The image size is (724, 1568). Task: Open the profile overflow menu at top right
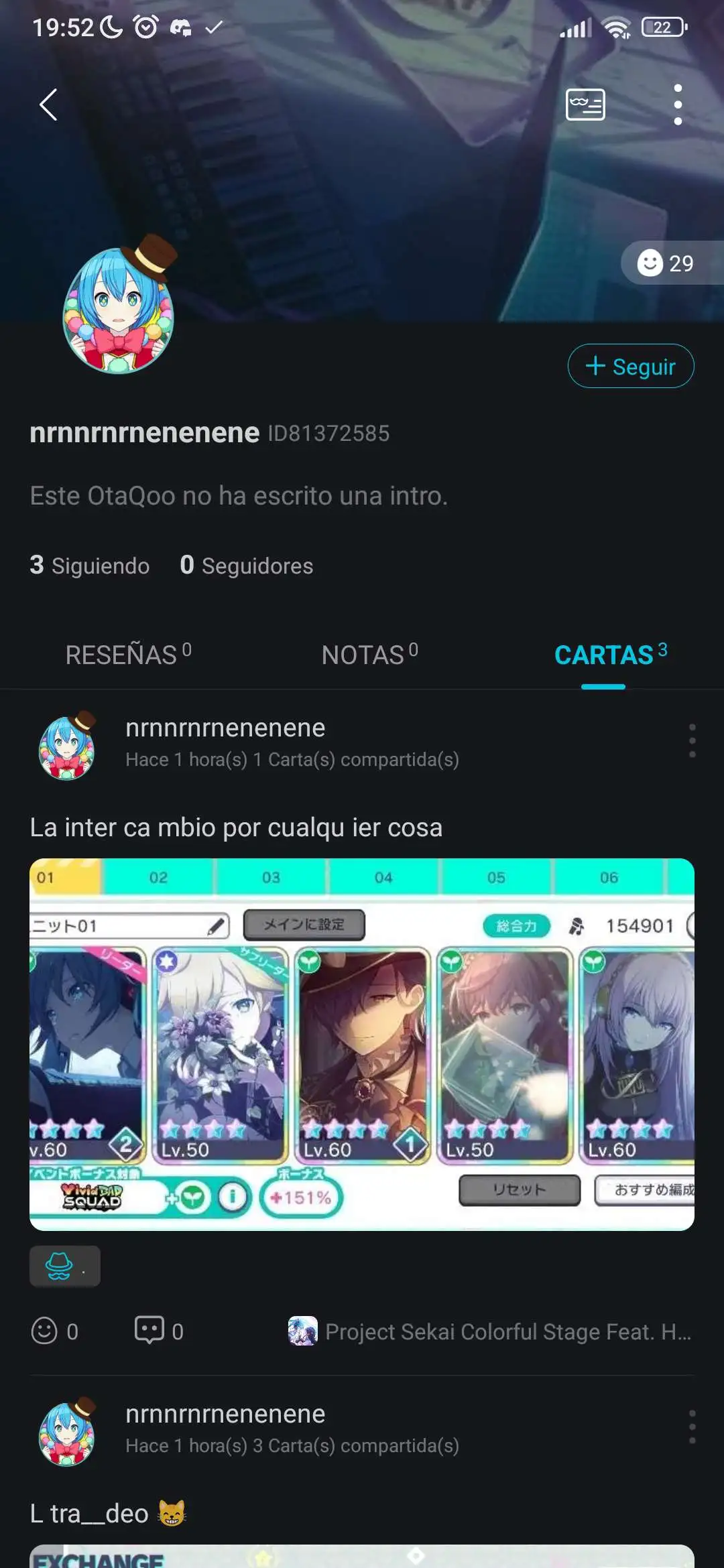pyautogui.click(x=678, y=105)
